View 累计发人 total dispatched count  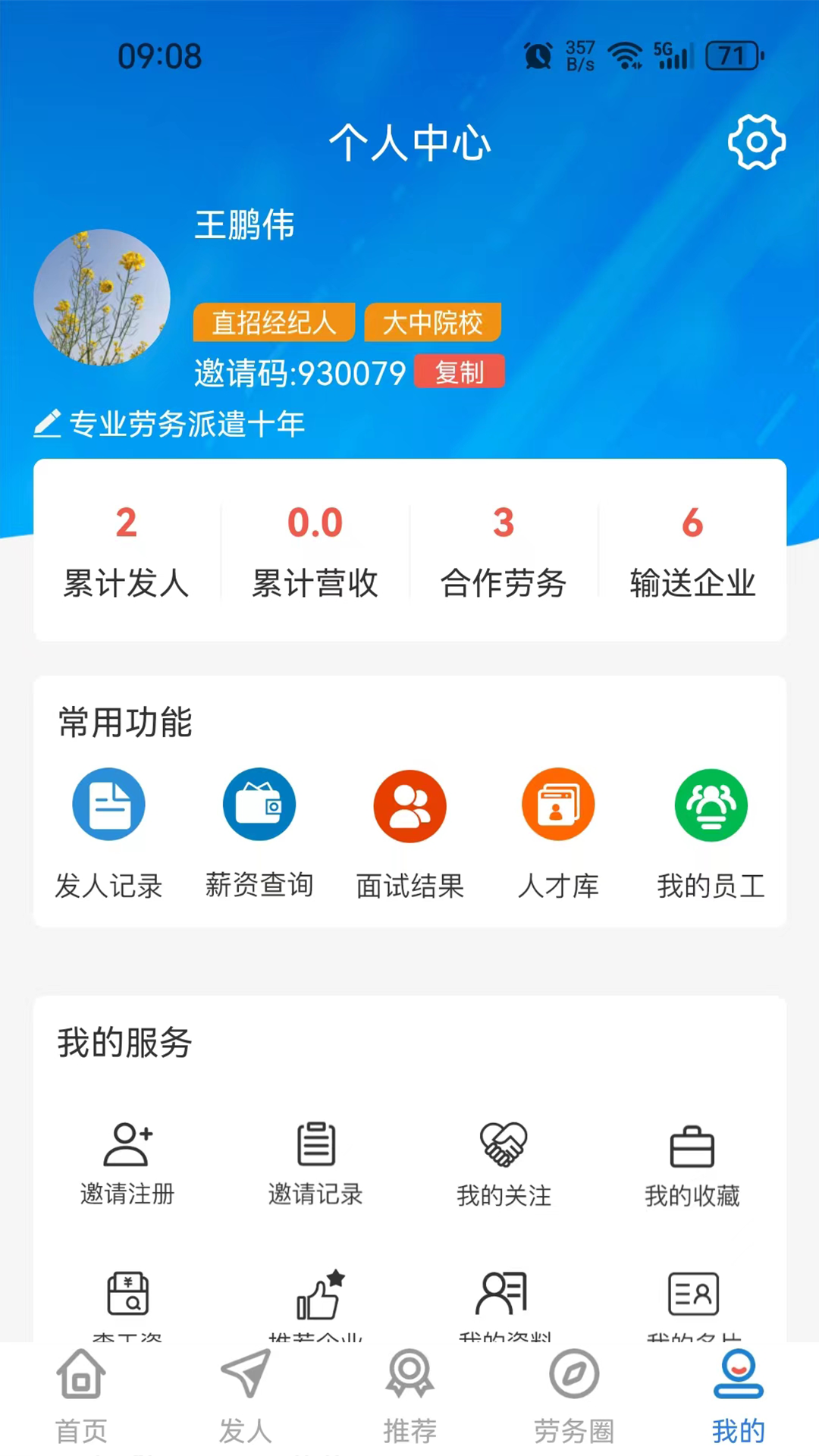tap(127, 551)
